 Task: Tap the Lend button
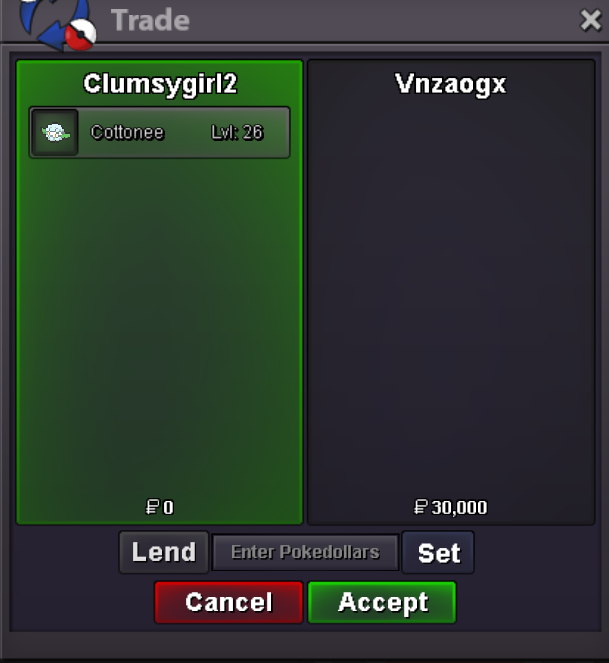tap(164, 552)
